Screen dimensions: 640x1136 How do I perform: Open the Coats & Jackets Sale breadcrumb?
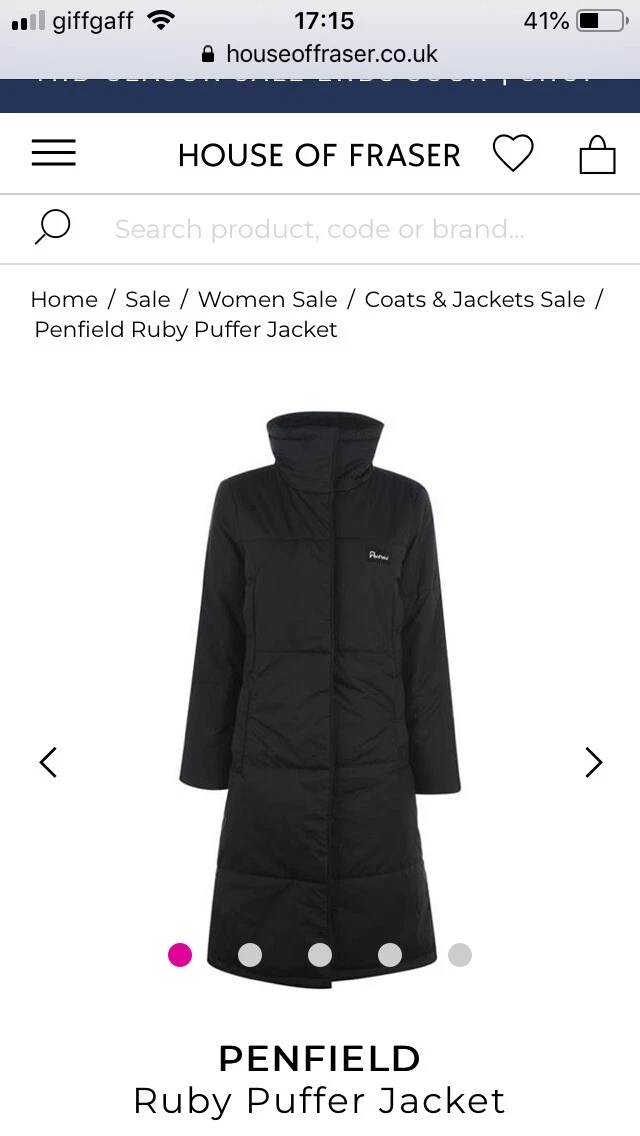click(475, 299)
